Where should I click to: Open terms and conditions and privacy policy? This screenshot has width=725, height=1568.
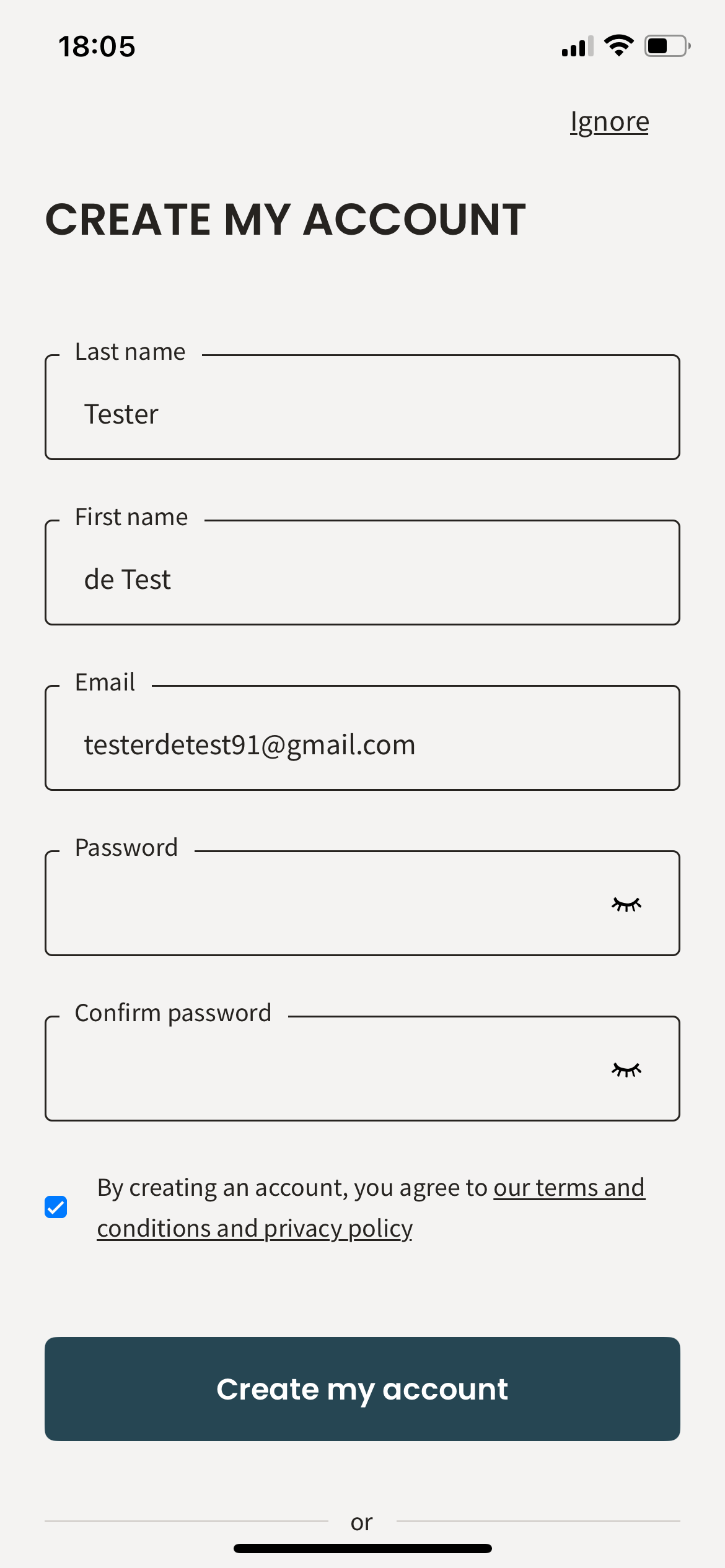371,1208
